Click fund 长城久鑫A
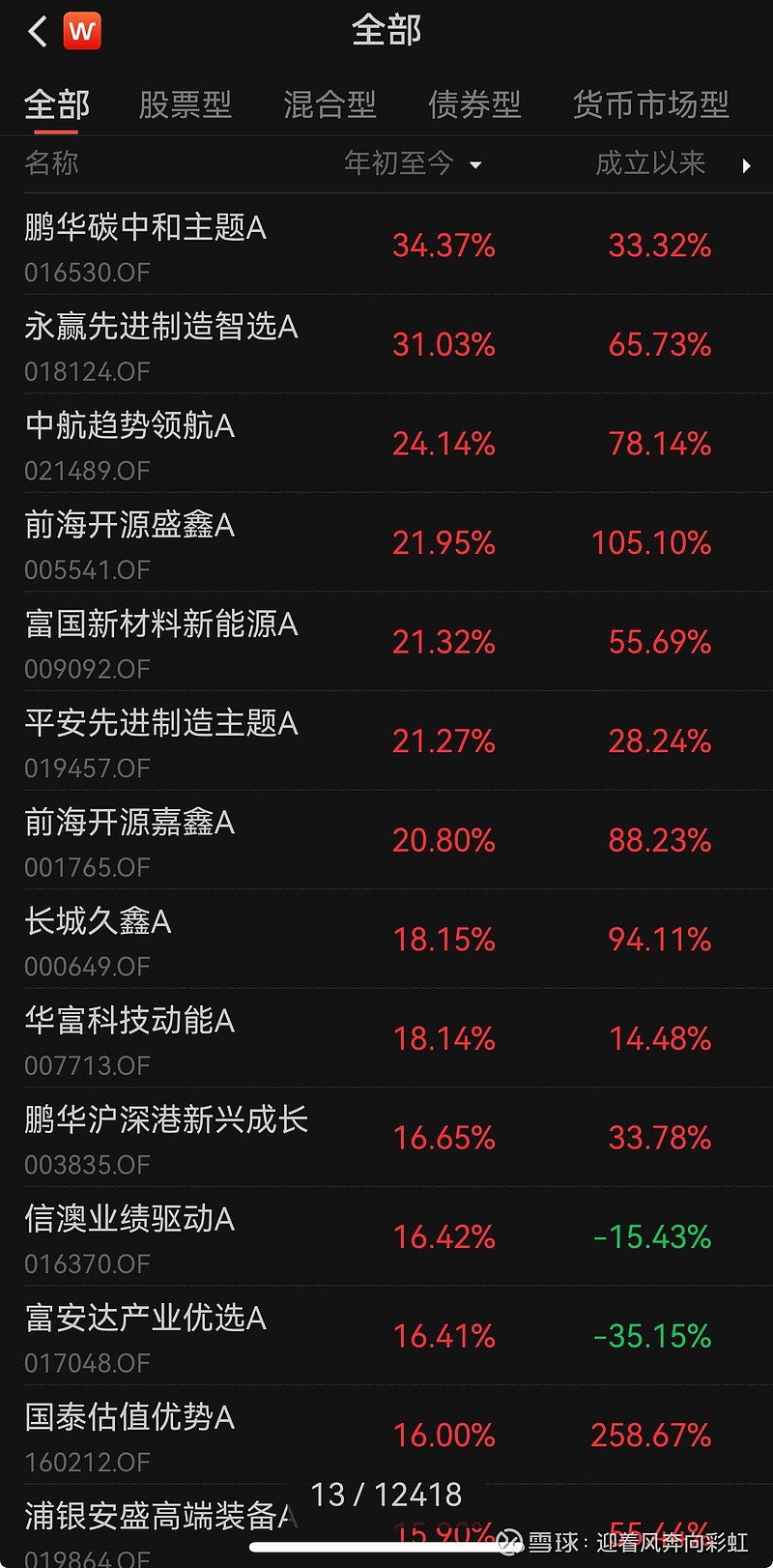This screenshot has width=773, height=1568. click(x=97, y=922)
